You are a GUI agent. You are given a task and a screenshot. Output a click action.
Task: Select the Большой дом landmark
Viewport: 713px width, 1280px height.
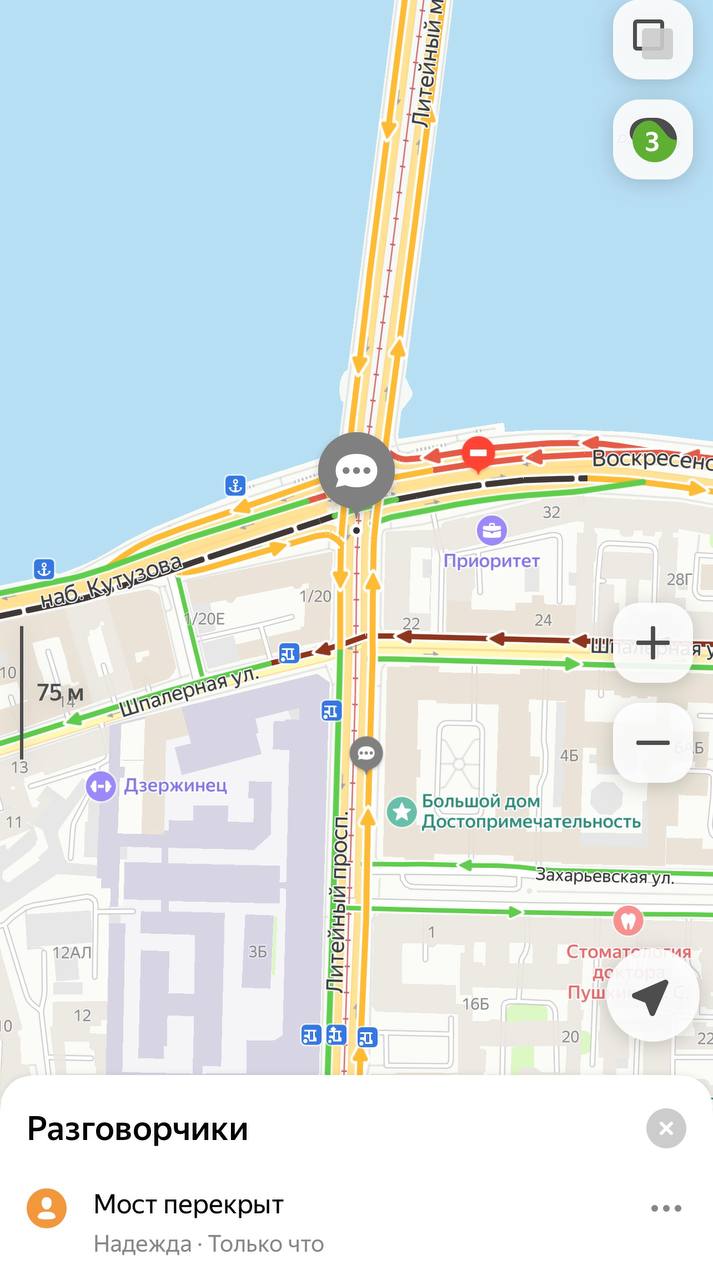pyautogui.click(x=402, y=811)
